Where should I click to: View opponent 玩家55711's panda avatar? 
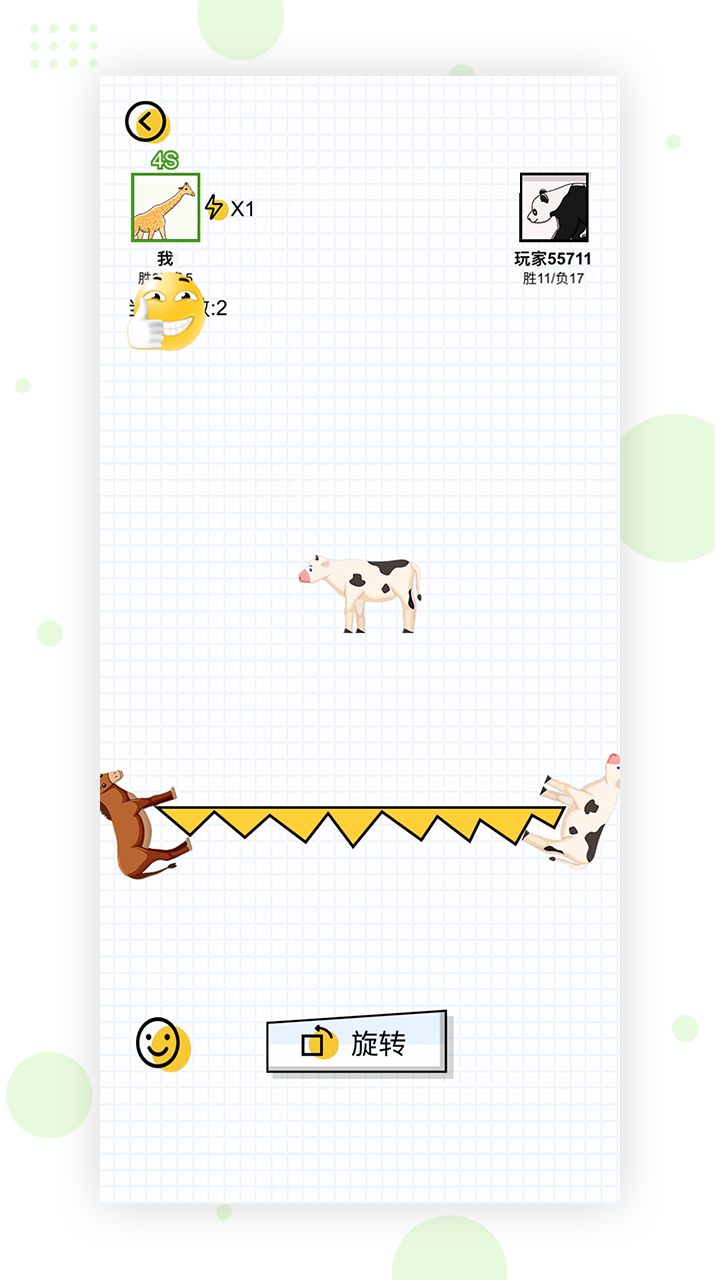click(553, 207)
